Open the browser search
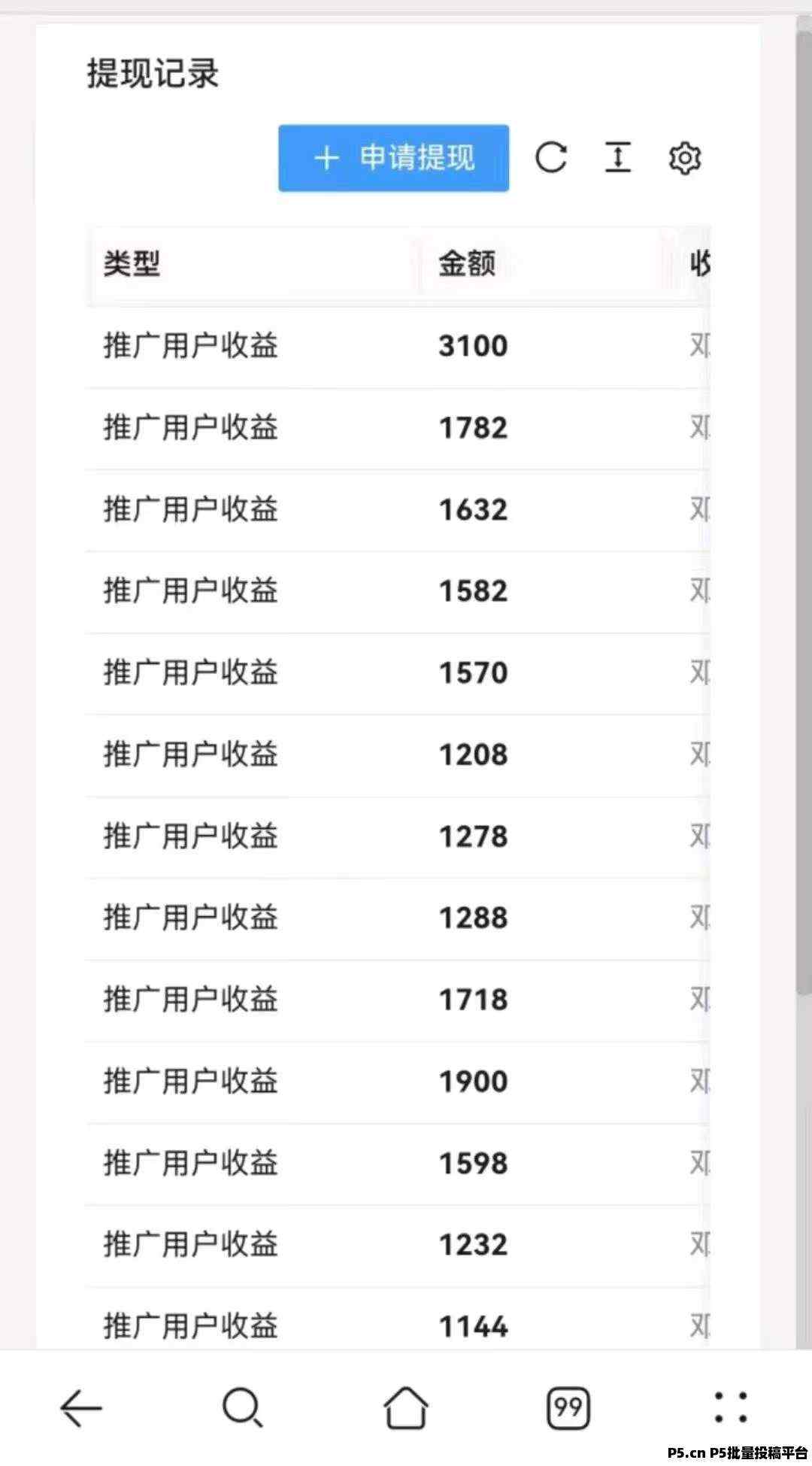The height and width of the screenshot is (1466, 812). pyautogui.click(x=243, y=1407)
